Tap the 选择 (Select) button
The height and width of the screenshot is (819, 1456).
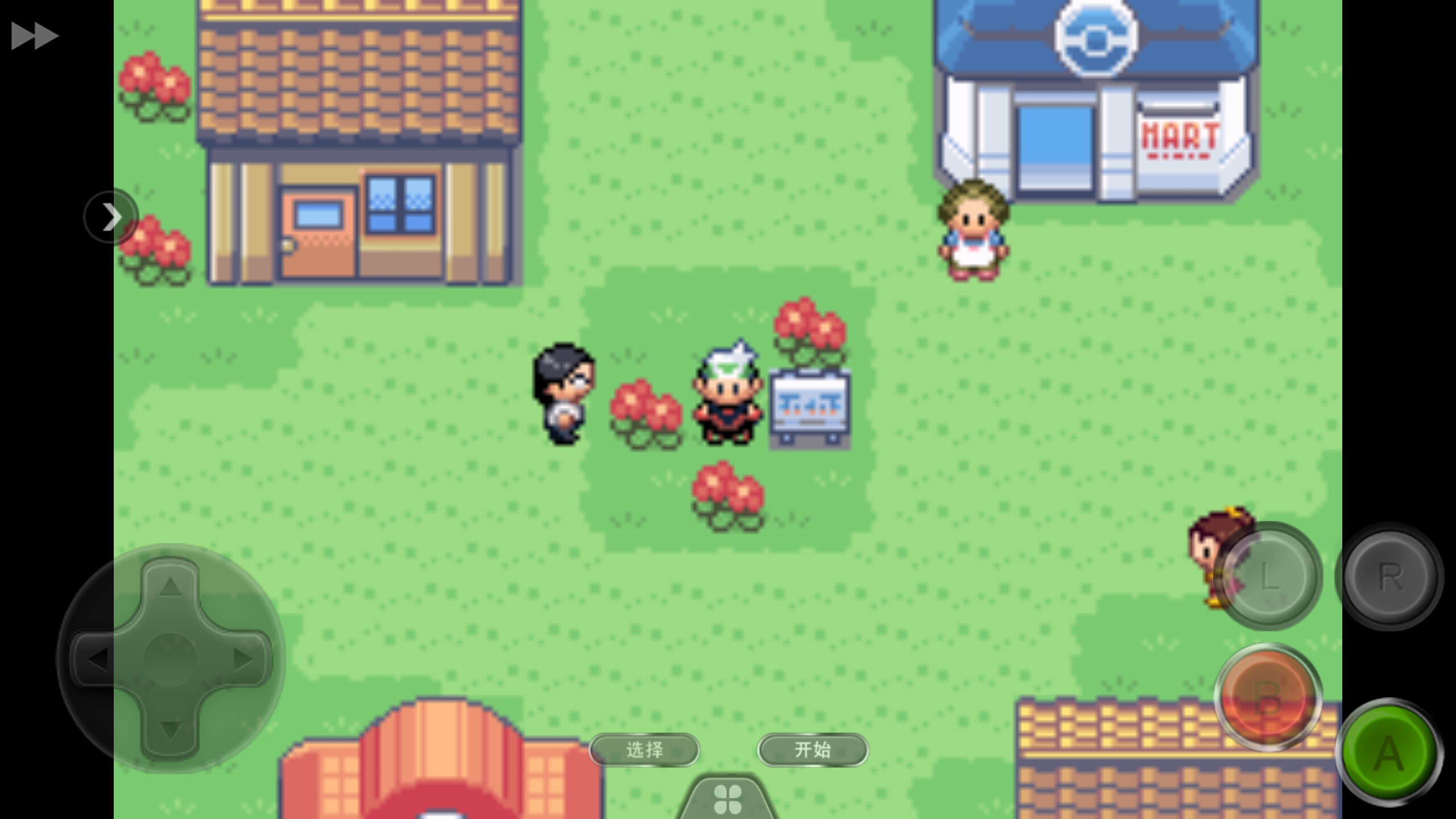pyautogui.click(x=644, y=750)
